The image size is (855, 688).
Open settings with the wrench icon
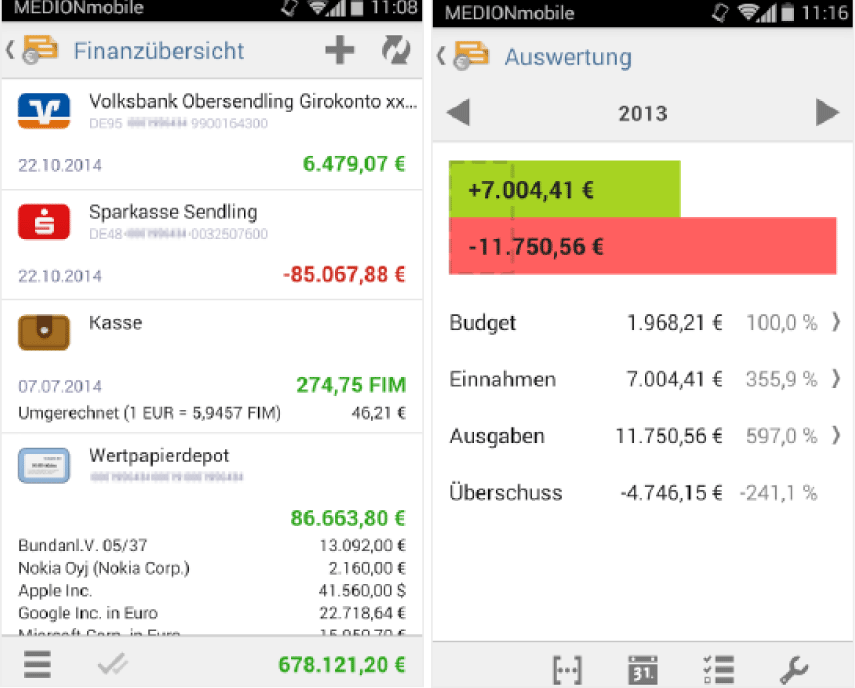pyautogui.click(x=794, y=669)
